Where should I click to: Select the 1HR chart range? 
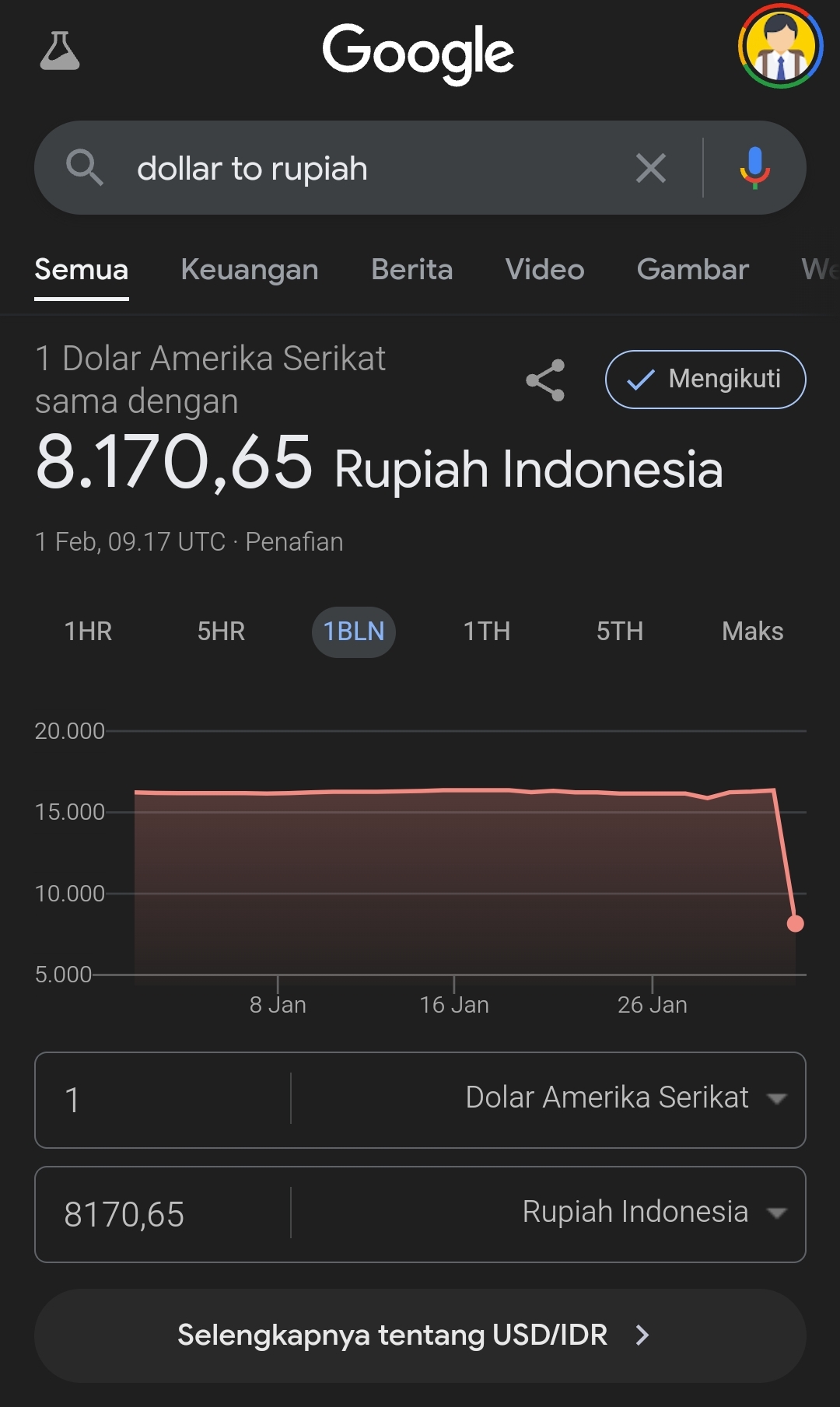point(88,632)
